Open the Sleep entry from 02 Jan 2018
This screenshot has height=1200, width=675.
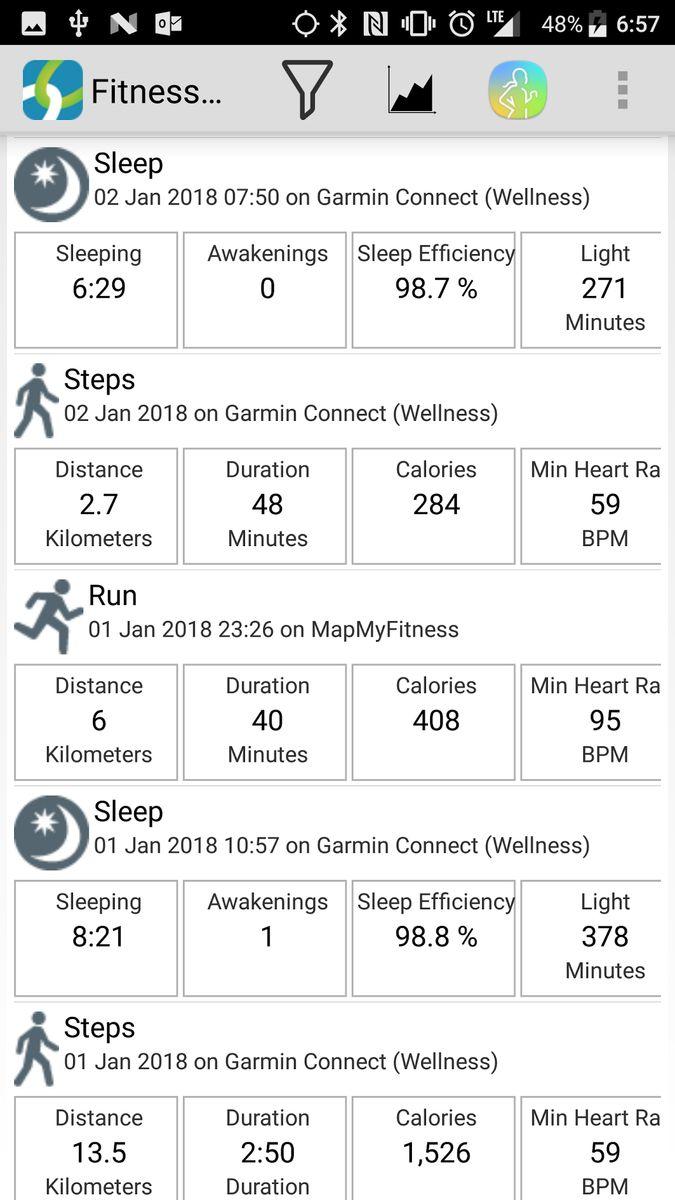(x=340, y=181)
